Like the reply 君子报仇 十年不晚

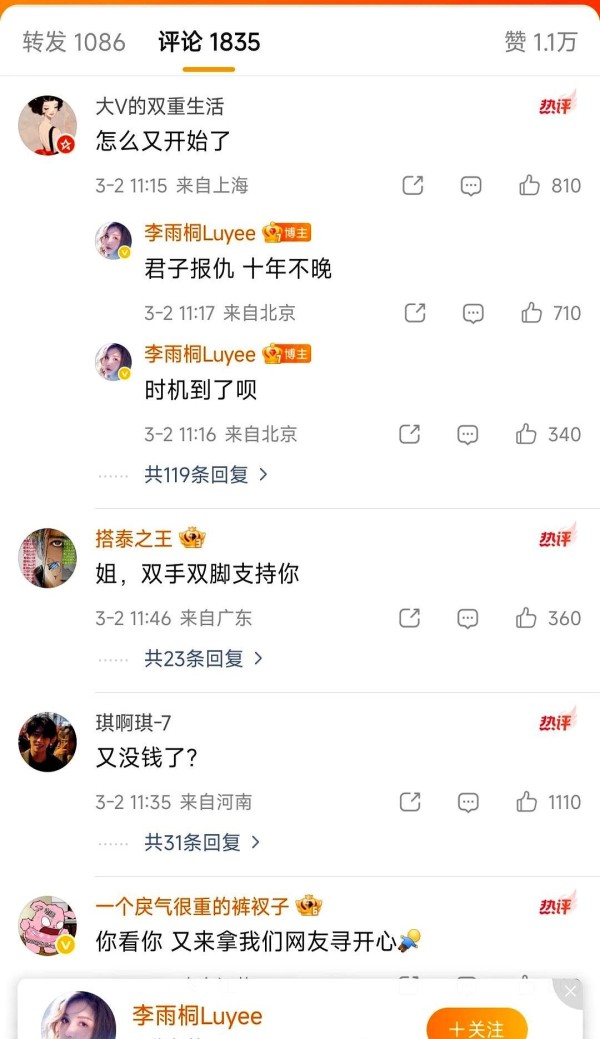[532, 314]
